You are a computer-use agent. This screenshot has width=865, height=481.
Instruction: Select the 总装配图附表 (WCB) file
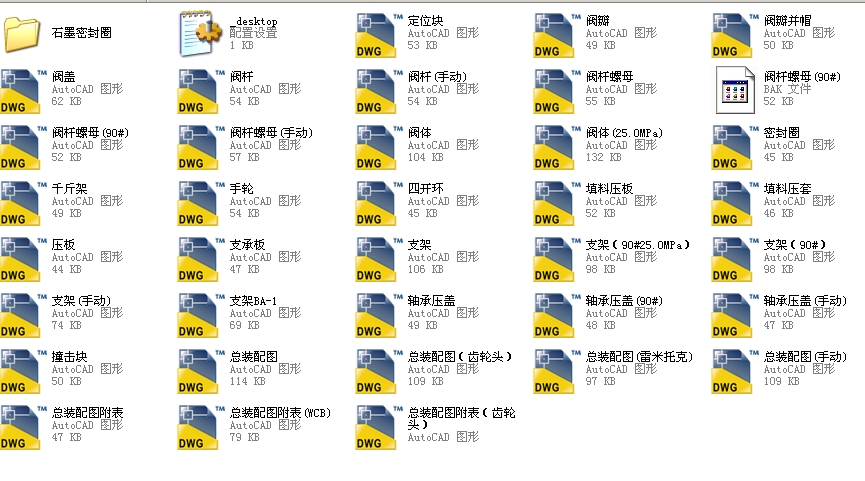coord(200,427)
